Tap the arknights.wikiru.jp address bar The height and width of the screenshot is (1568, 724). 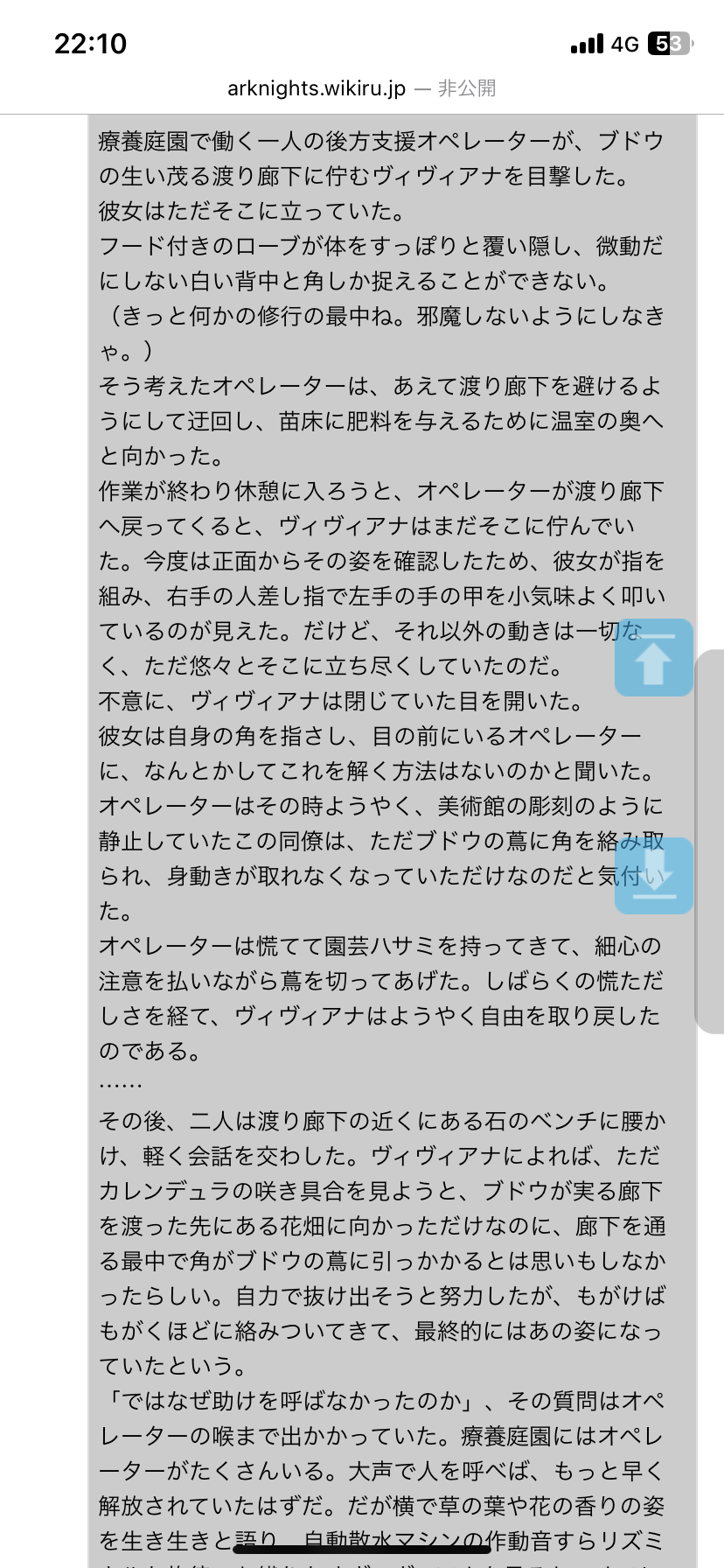(x=361, y=88)
